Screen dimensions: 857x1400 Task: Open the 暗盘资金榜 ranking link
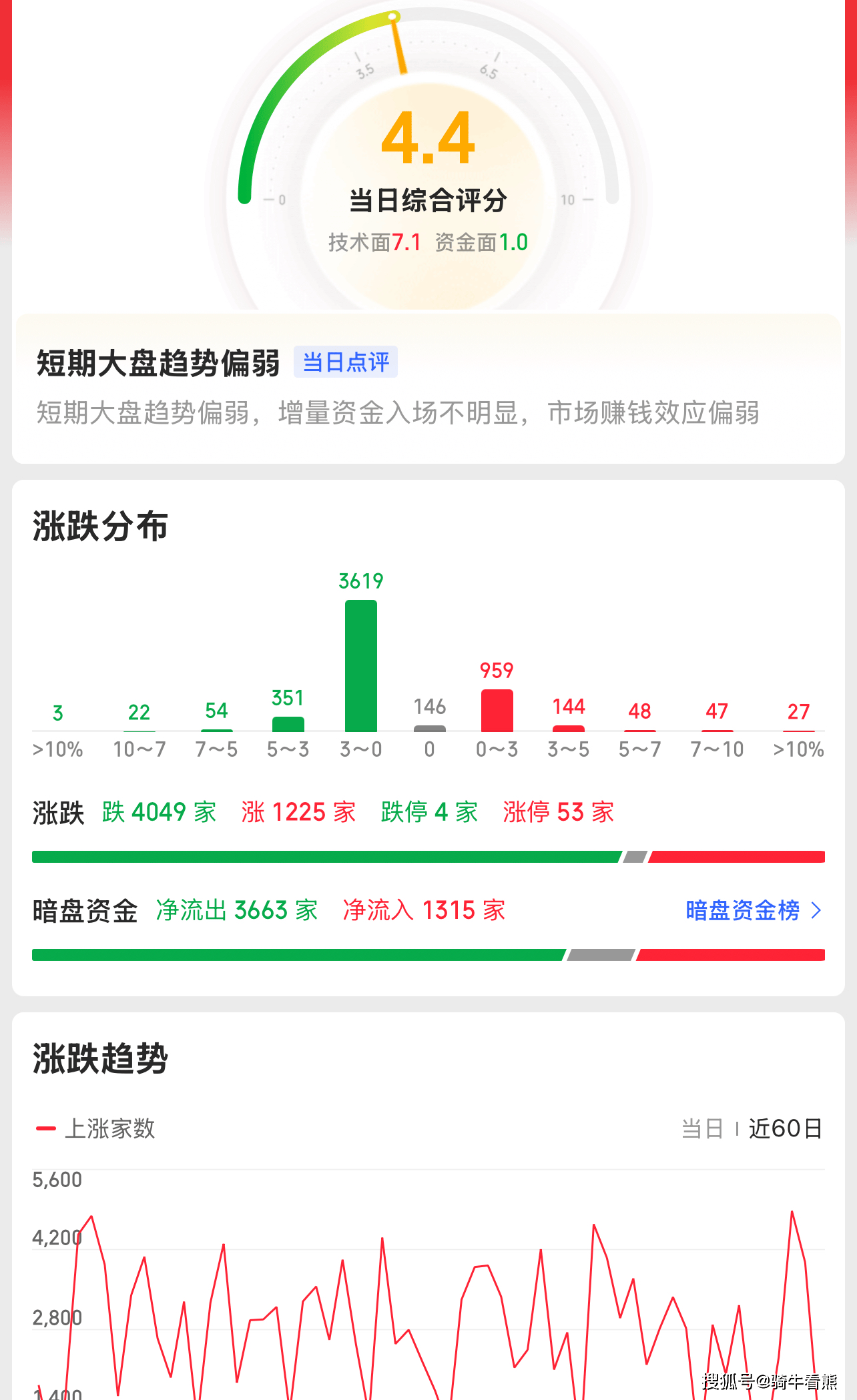[x=753, y=910]
